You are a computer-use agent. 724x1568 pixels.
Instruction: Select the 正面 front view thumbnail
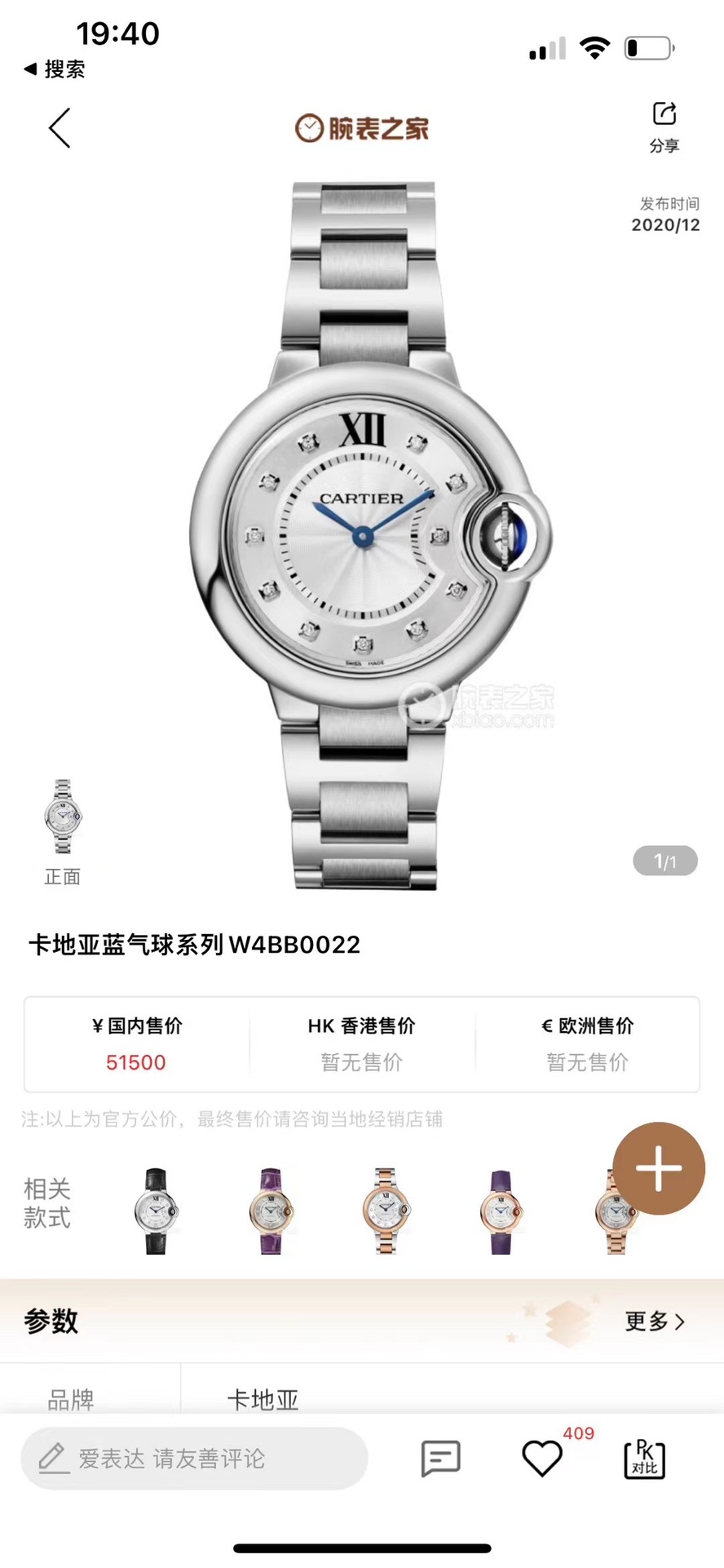click(63, 817)
